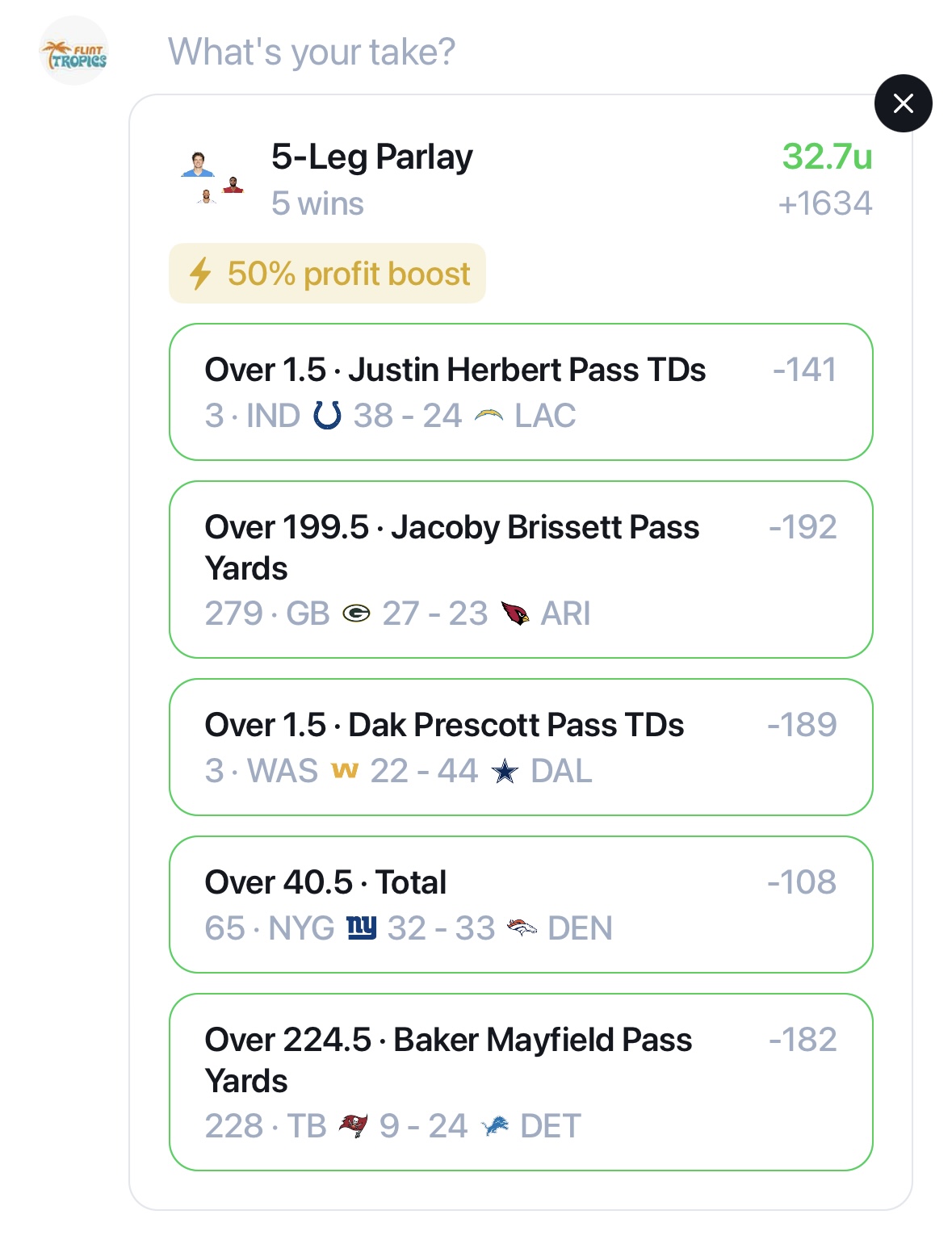Open the Dak Prescott Pass TDs leg
This screenshot has width=952, height=1248.
pyautogui.click(x=521, y=747)
